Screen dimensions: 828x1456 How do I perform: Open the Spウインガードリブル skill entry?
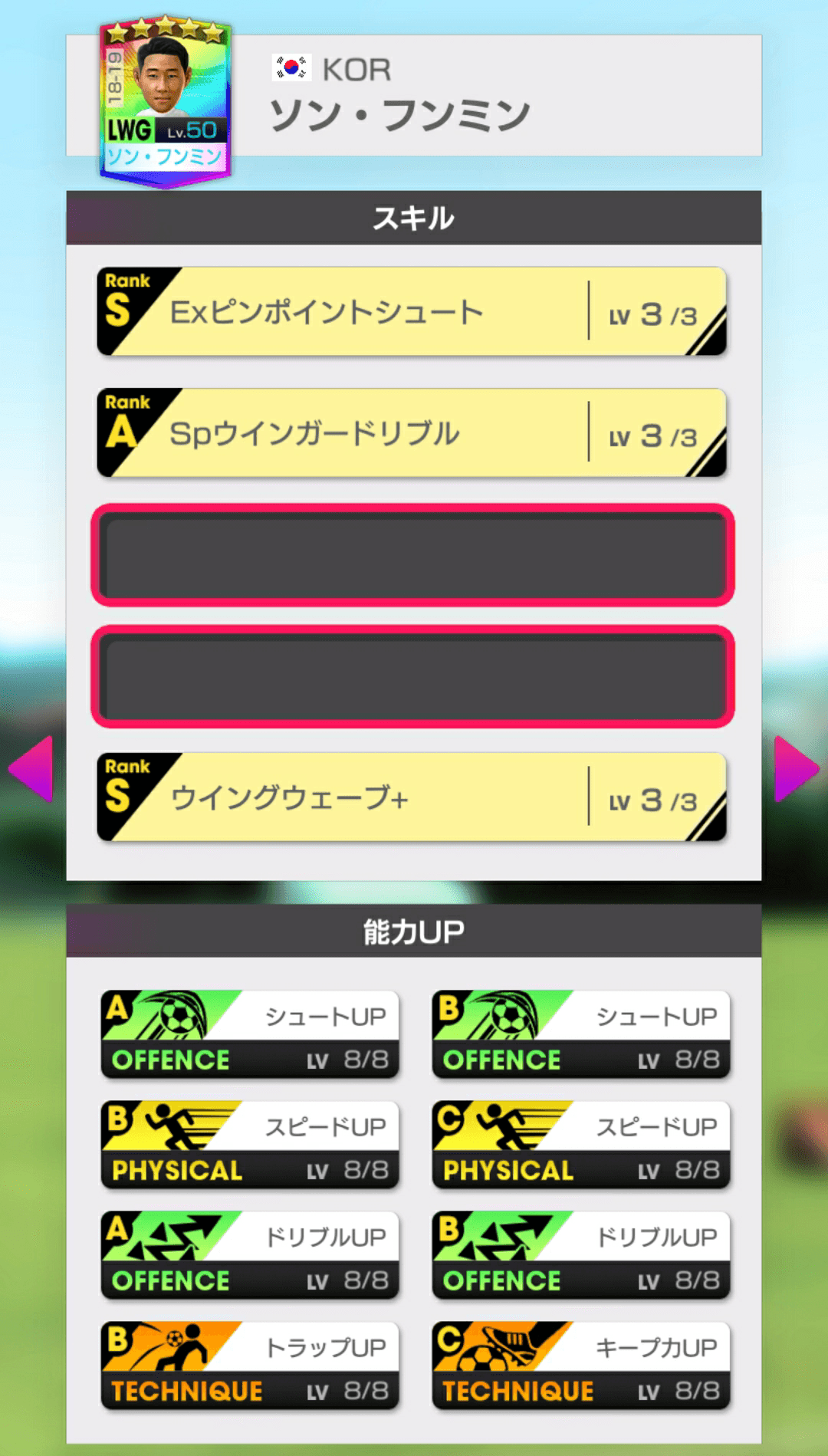tap(410, 432)
